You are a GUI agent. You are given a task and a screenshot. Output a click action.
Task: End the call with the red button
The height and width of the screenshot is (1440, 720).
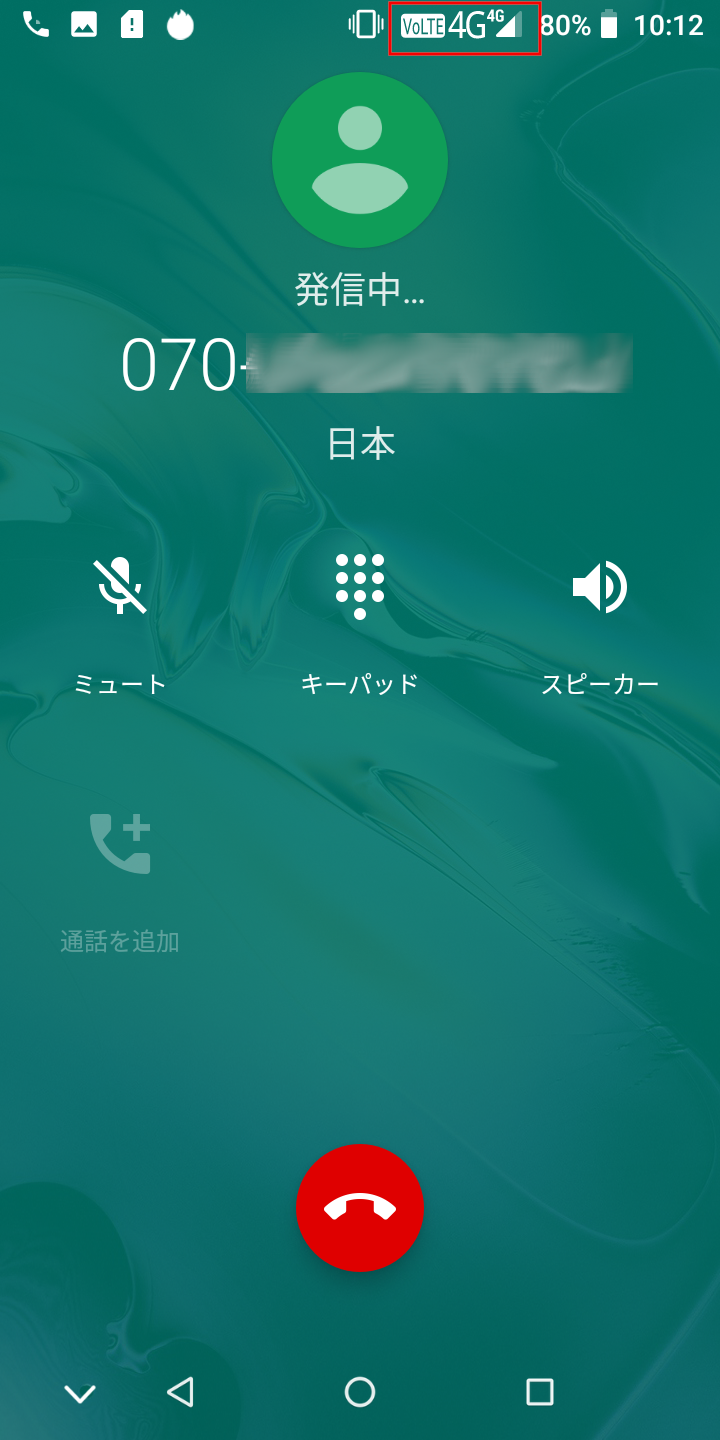360,1208
